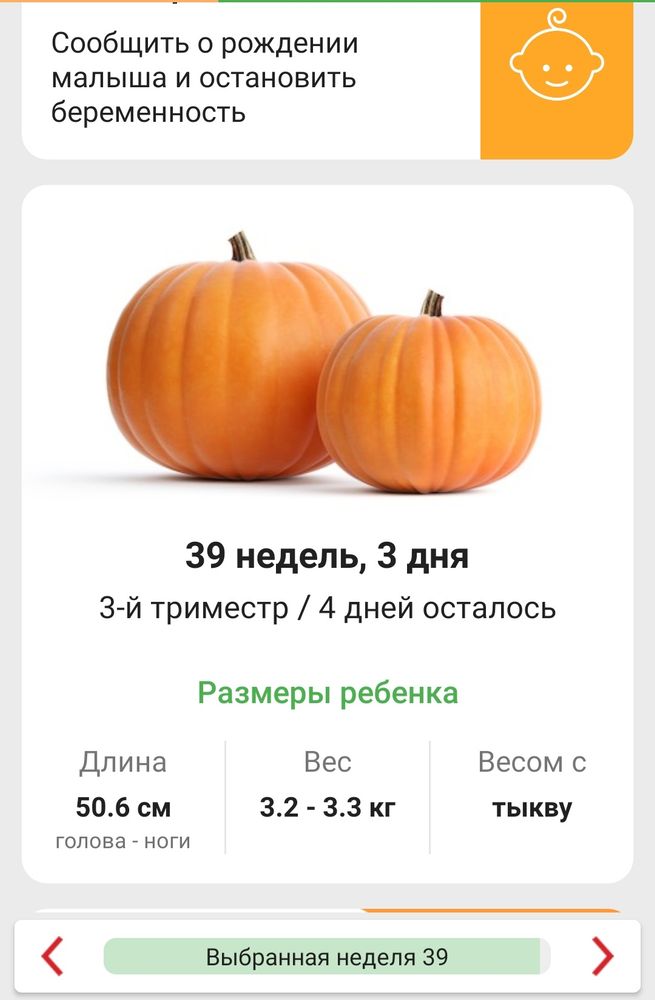
Task: Tap the 'Выбранная неделя 39' week selector
Action: (x=327, y=957)
